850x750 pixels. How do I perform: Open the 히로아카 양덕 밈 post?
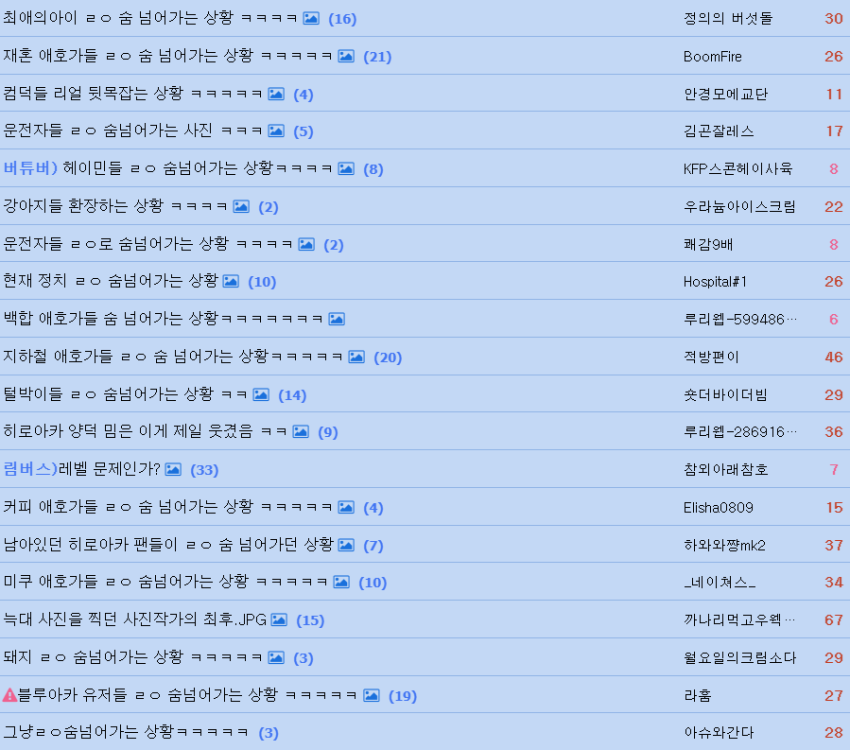pyautogui.click(x=145, y=431)
